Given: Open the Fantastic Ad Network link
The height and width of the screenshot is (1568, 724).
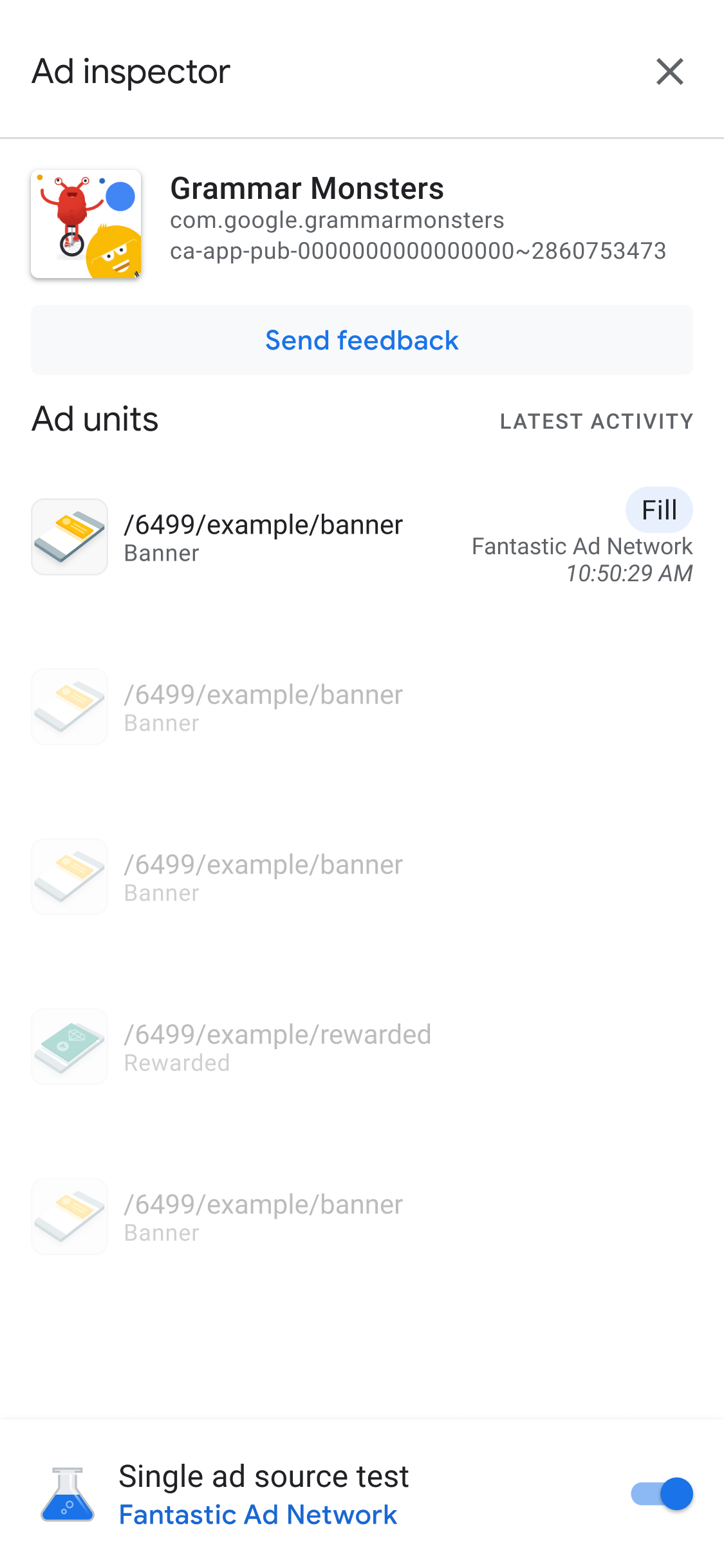Looking at the screenshot, I should click(257, 1515).
